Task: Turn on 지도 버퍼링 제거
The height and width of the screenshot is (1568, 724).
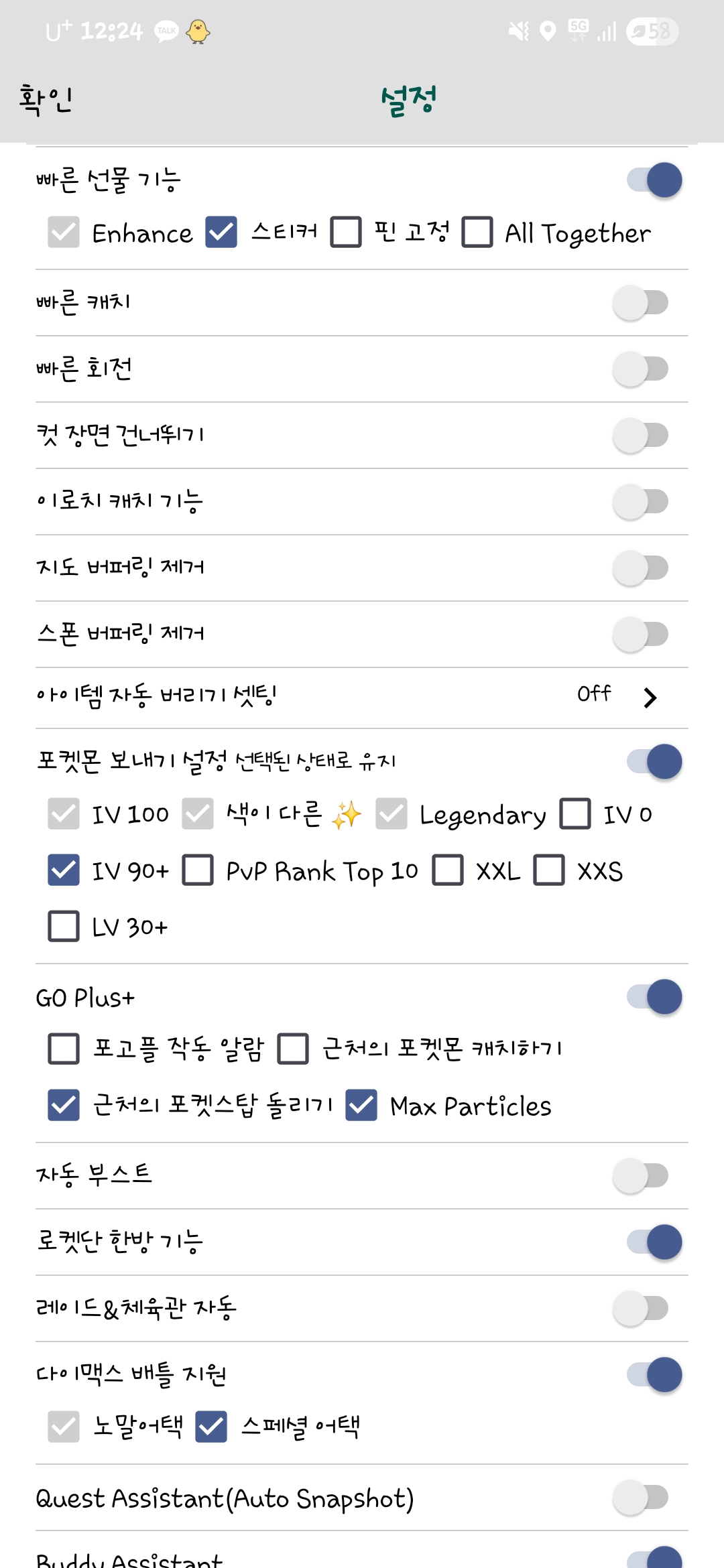Action: 641,568
